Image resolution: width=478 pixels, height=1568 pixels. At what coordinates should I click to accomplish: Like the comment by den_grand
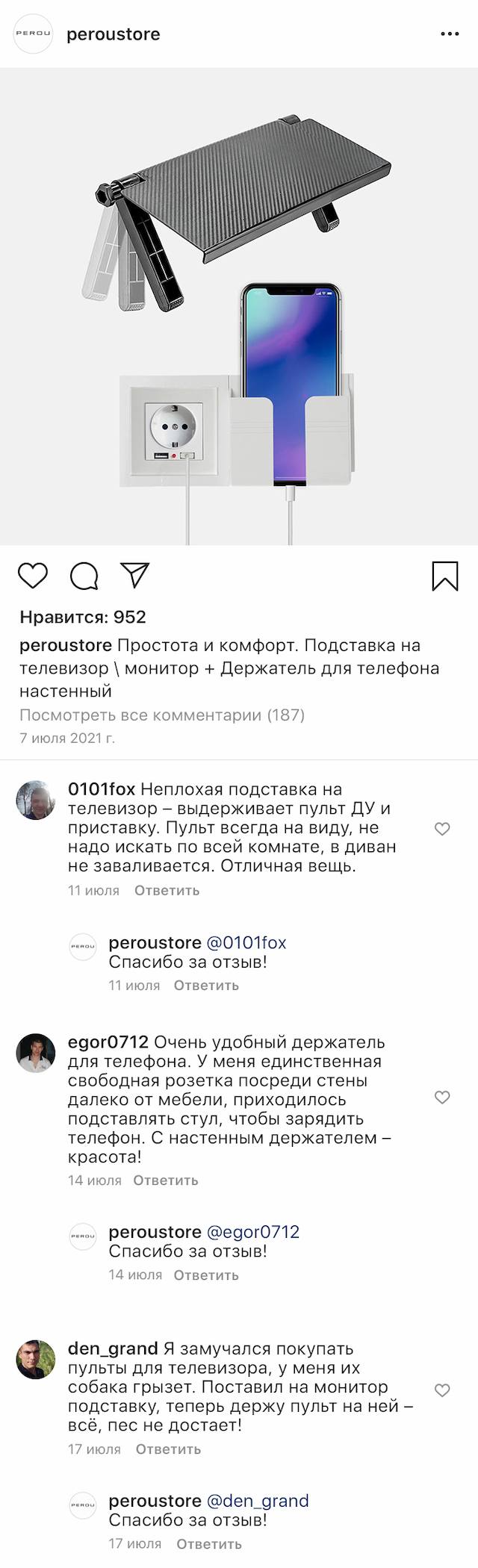point(442,1390)
